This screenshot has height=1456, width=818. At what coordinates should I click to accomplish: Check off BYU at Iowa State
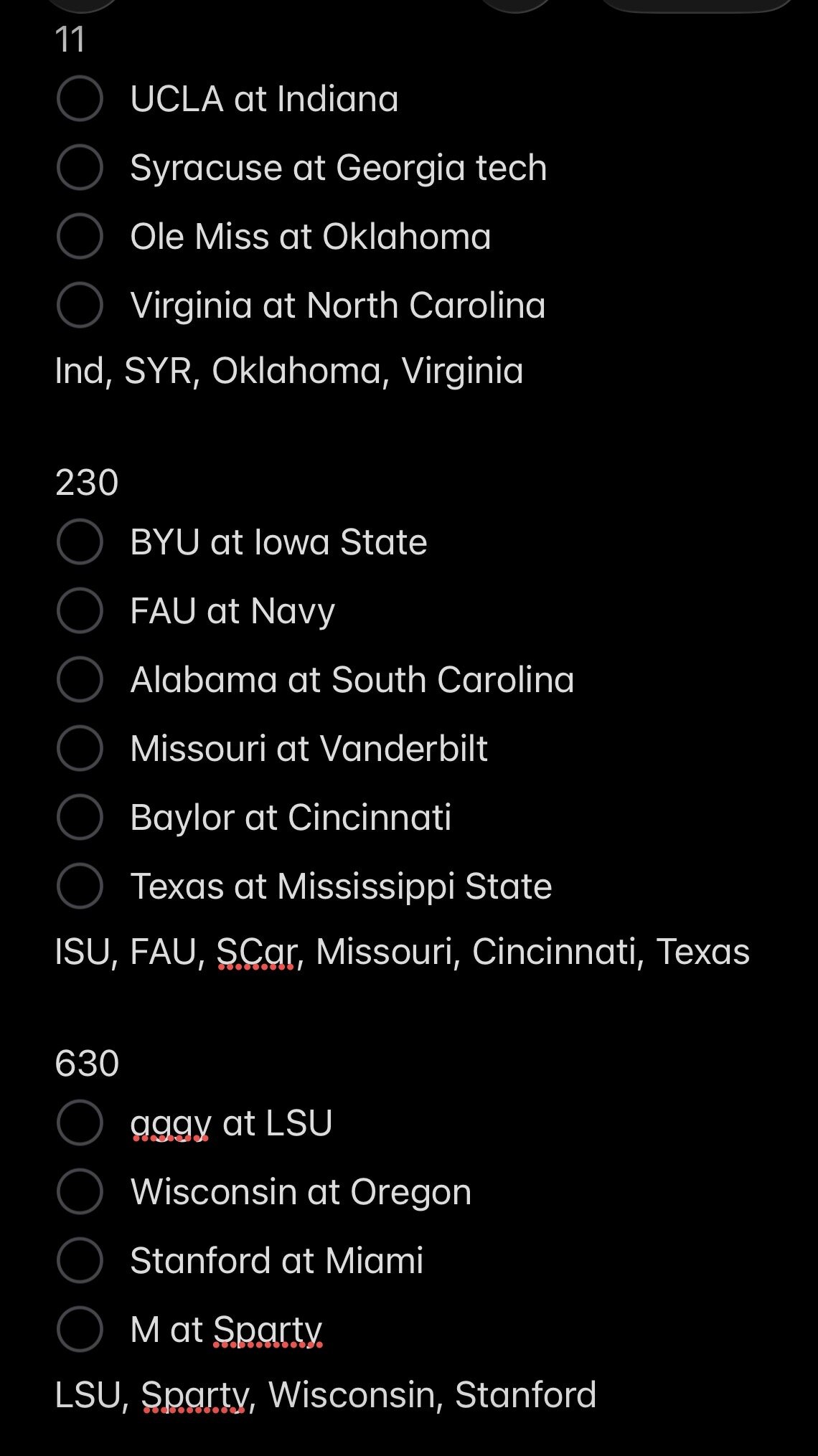coord(80,542)
